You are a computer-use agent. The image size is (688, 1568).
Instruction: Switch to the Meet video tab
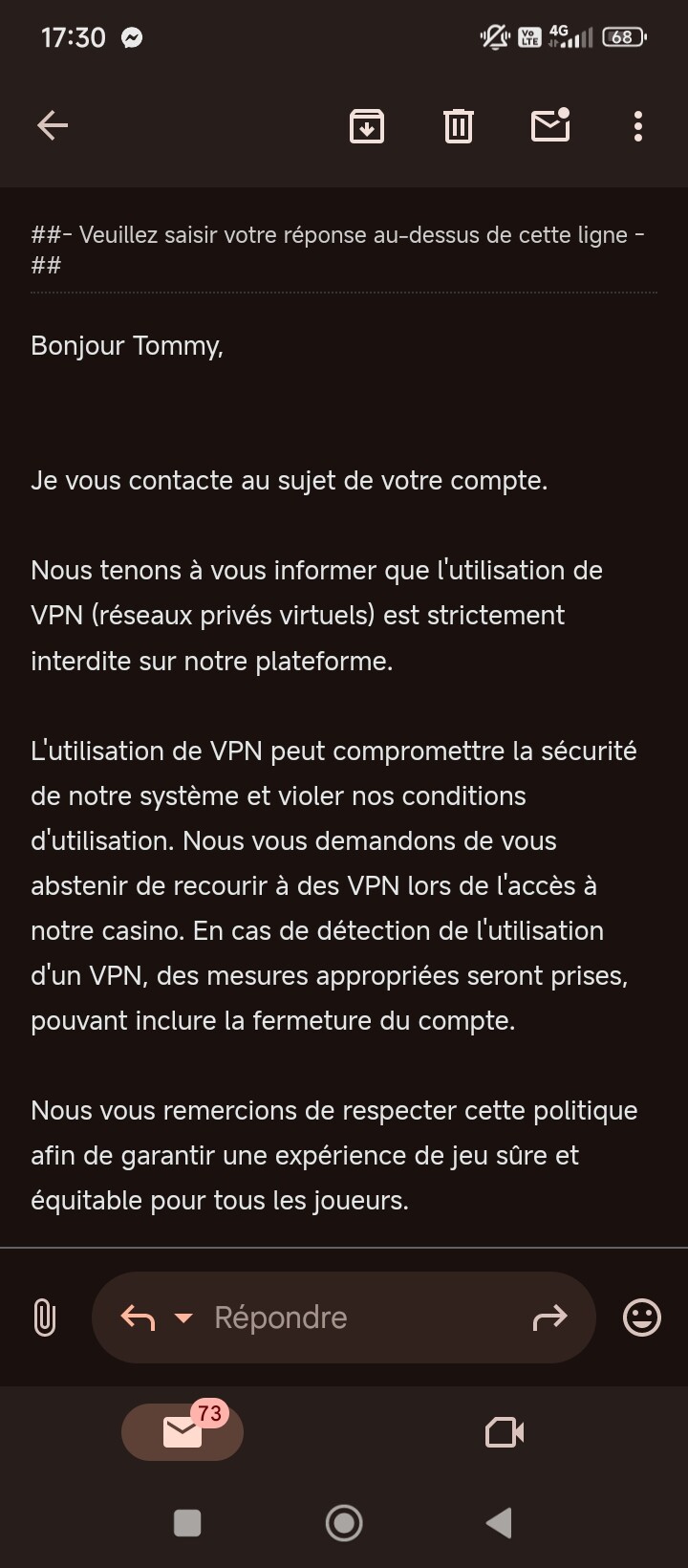[x=505, y=1431]
